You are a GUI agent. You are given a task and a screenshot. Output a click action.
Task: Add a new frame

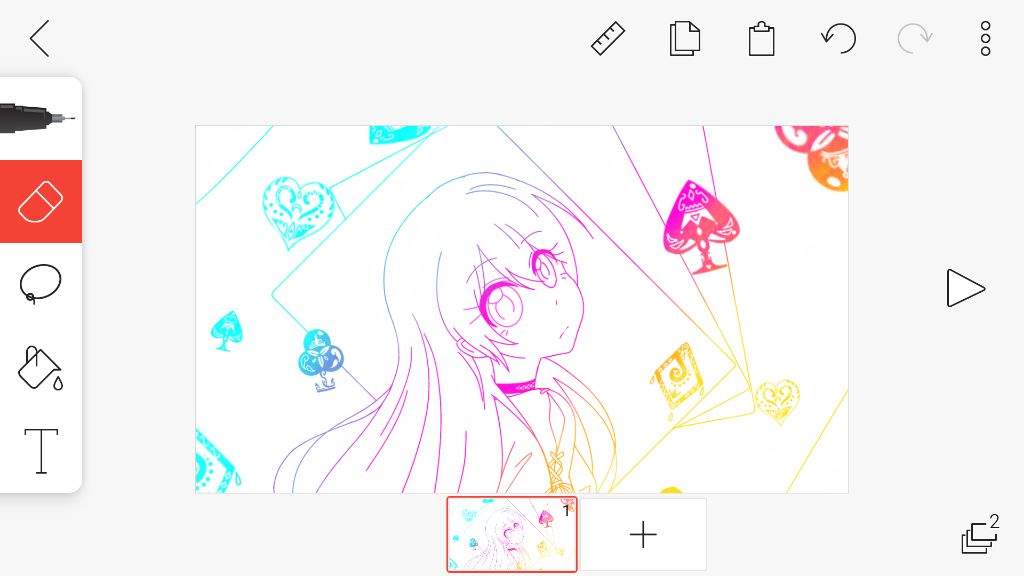643,535
